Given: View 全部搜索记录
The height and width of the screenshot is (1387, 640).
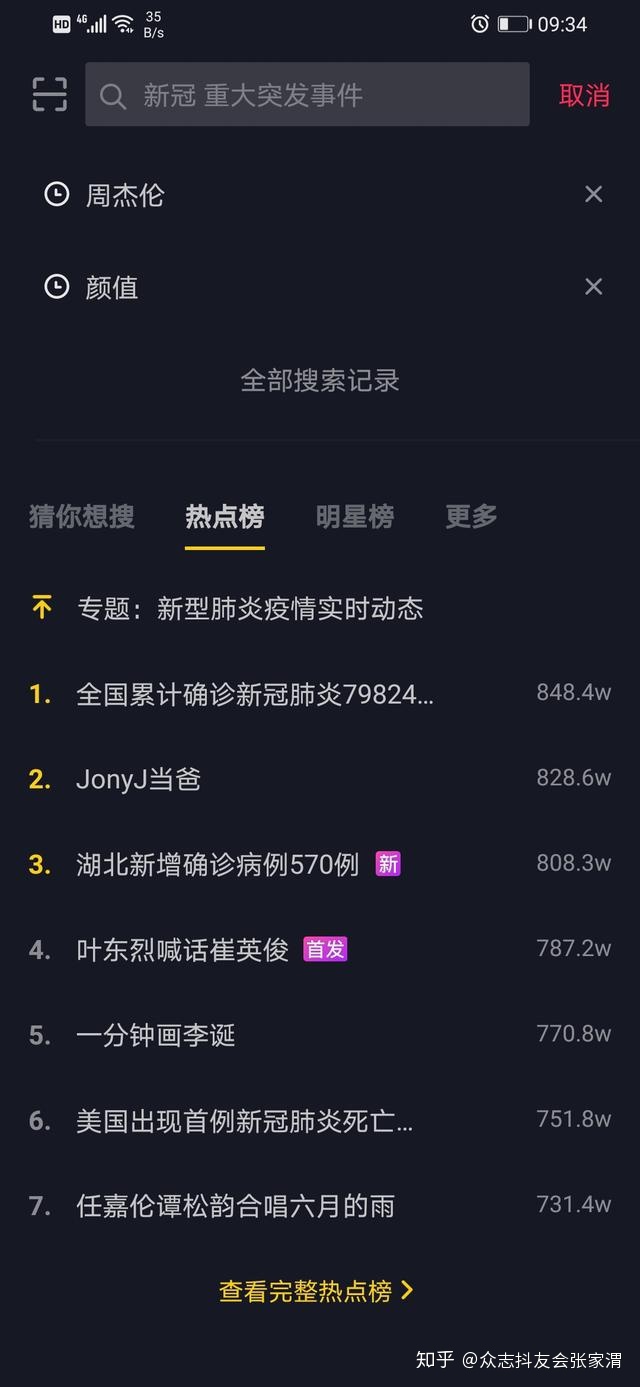Looking at the screenshot, I should click(x=320, y=380).
